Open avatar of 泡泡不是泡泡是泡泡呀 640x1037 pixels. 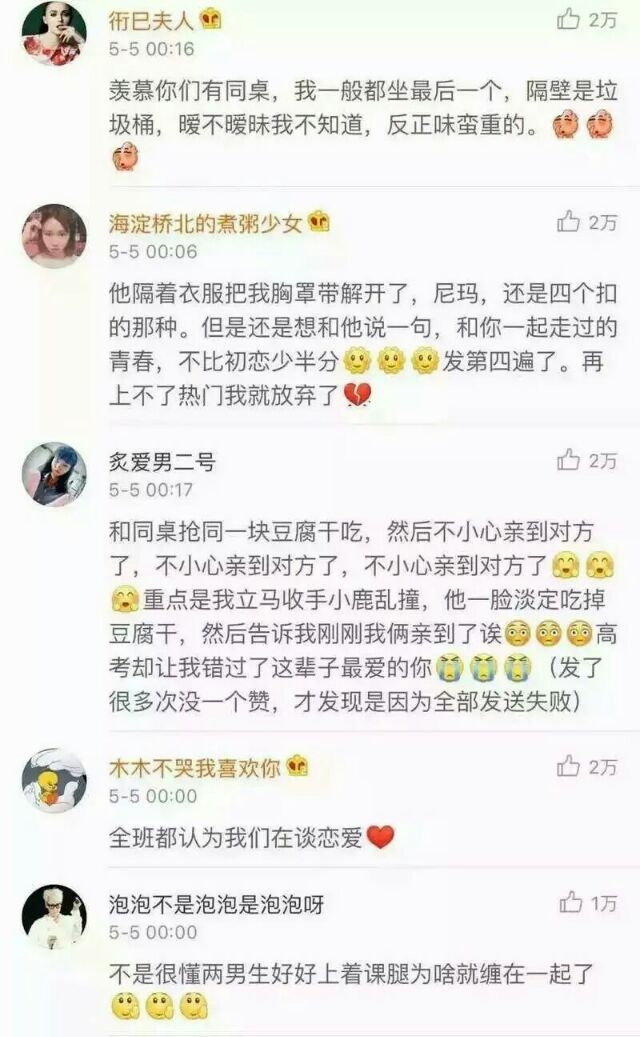pos(54,917)
